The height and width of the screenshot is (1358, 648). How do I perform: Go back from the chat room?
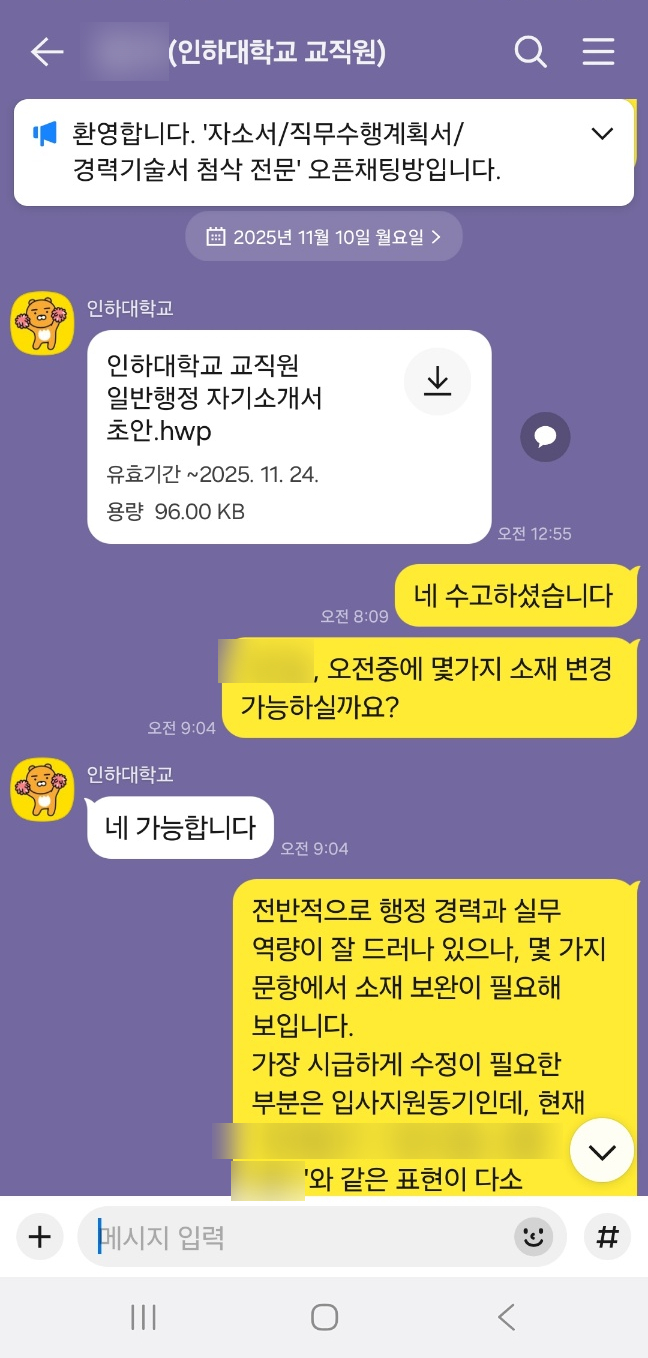47,52
